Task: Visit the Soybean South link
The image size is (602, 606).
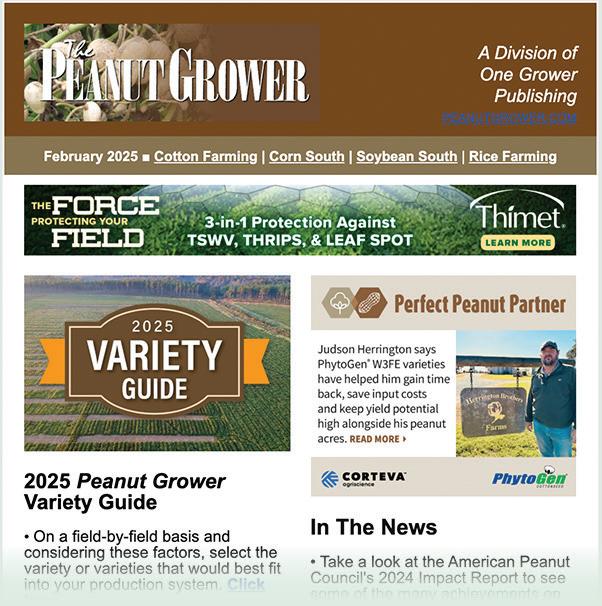Action: click(x=406, y=157)
